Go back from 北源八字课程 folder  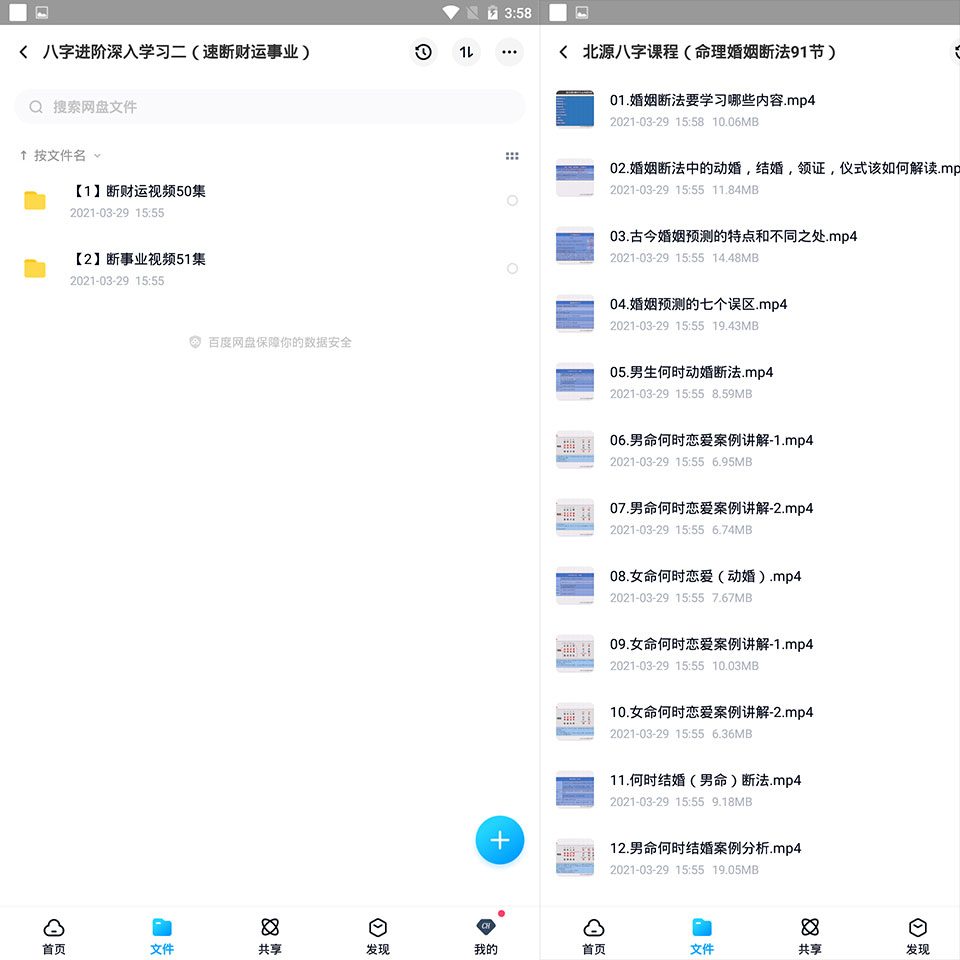pyautogui.click(x=563, y=52)
